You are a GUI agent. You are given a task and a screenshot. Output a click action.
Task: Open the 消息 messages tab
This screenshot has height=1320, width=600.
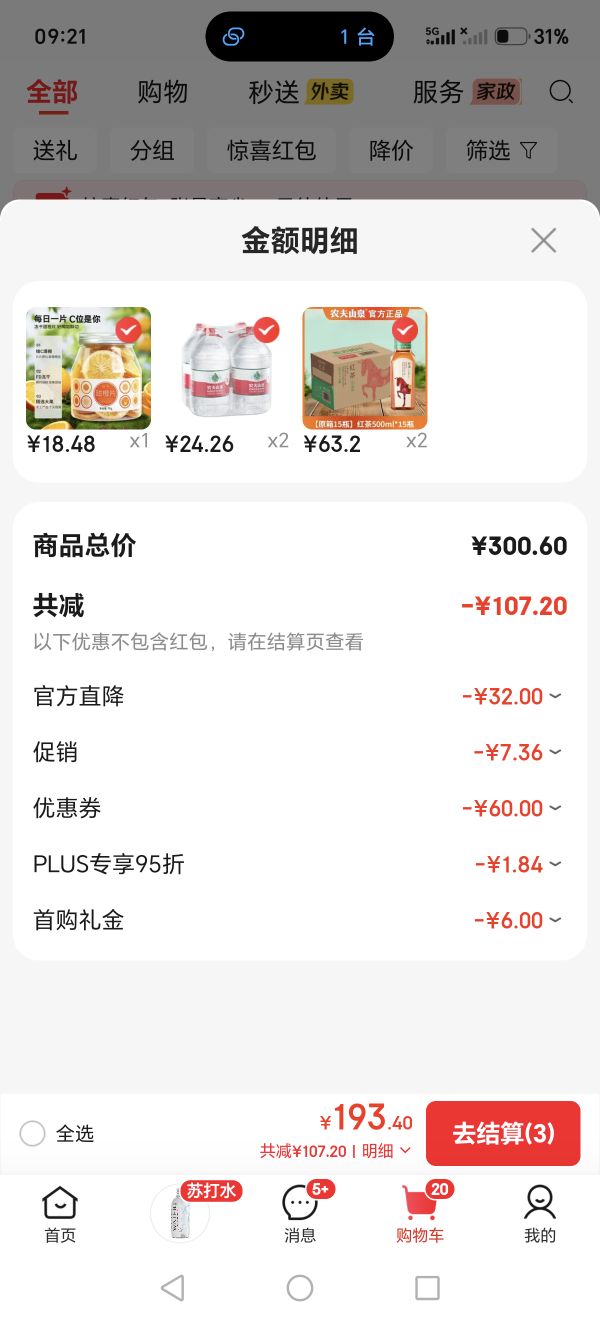300,1215
